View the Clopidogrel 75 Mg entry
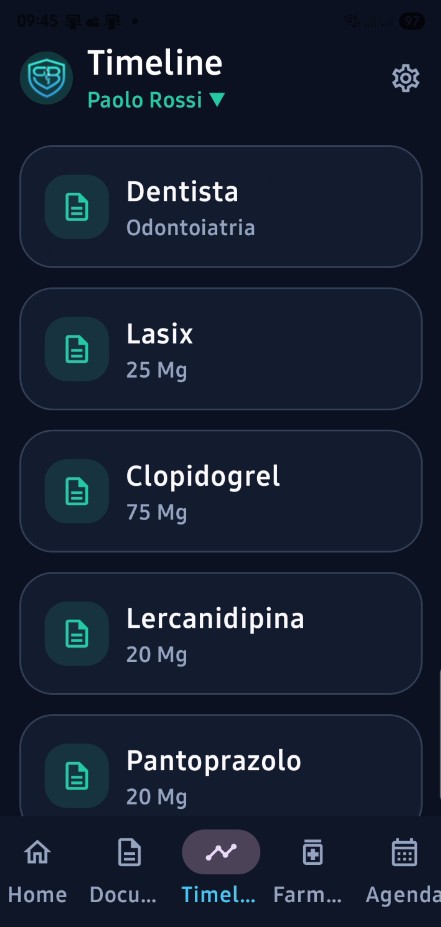Viewport: 441px width, 927px height. [220, 491]
